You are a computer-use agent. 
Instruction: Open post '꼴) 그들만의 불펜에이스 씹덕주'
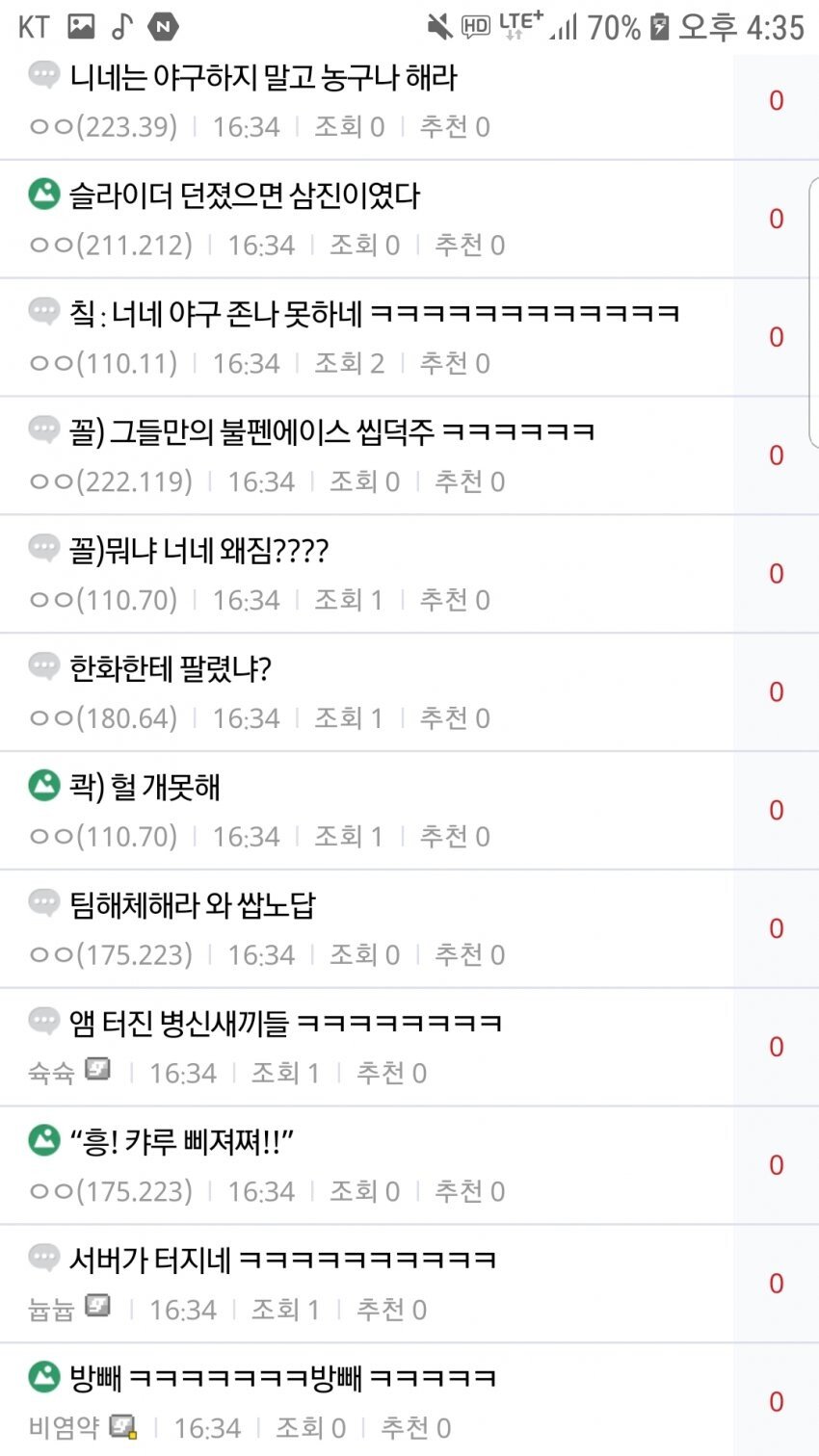331,431
